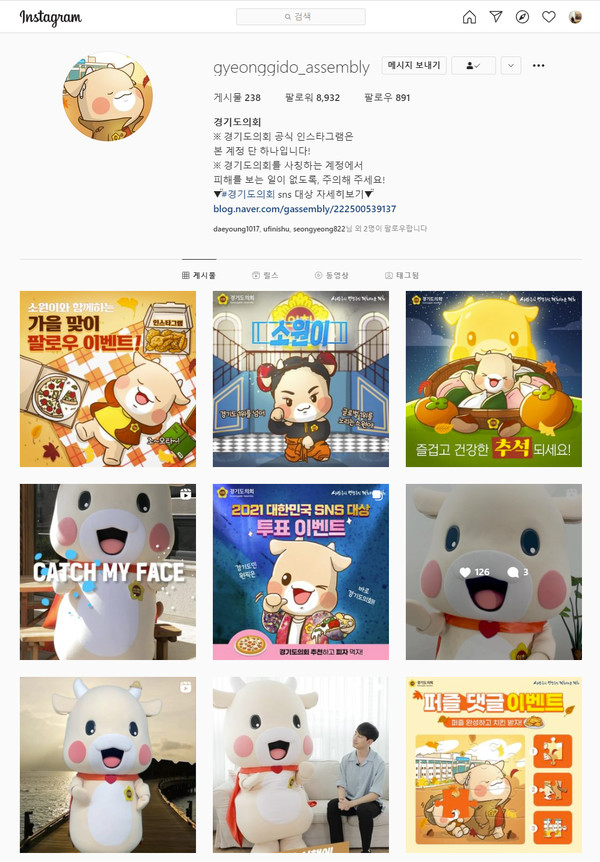Tap the 메시지 보내기 button
Viewport: 600px width, 862px height.
(414, 66)
